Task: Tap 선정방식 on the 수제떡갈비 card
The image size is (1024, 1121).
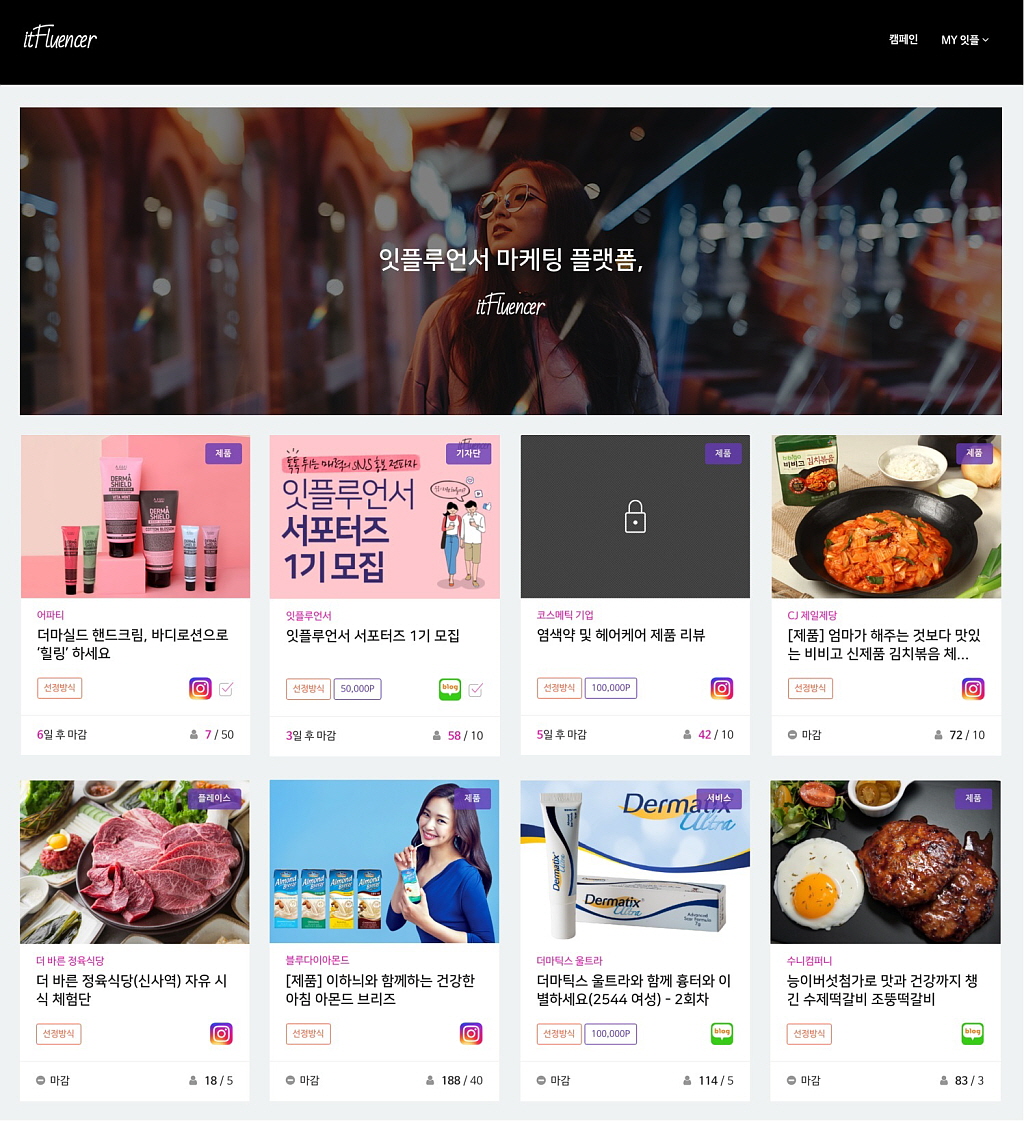Action: click(809, 1034)
